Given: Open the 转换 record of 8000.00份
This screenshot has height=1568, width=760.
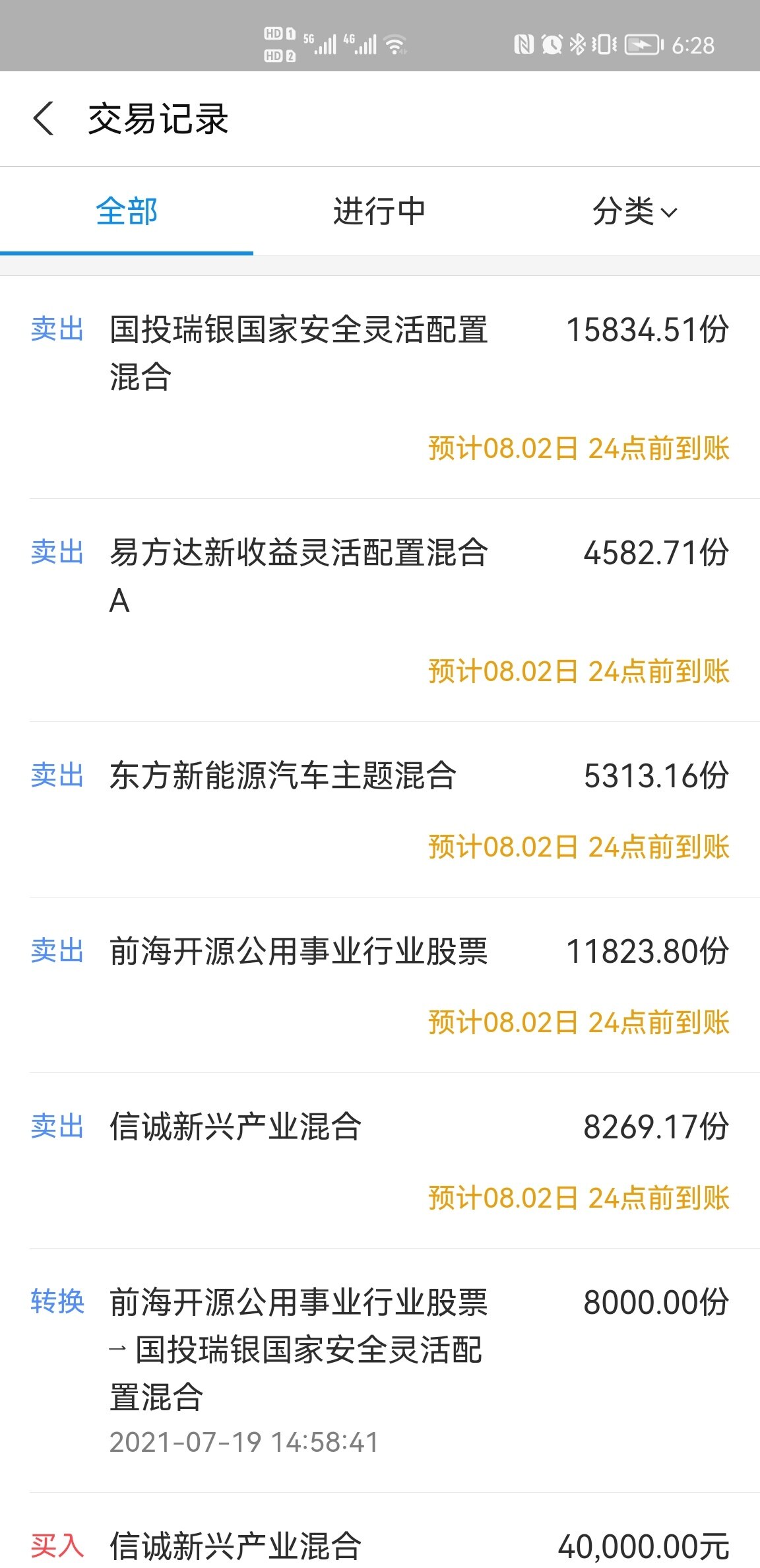Looking at the screenshot, I should (298, 1350).
